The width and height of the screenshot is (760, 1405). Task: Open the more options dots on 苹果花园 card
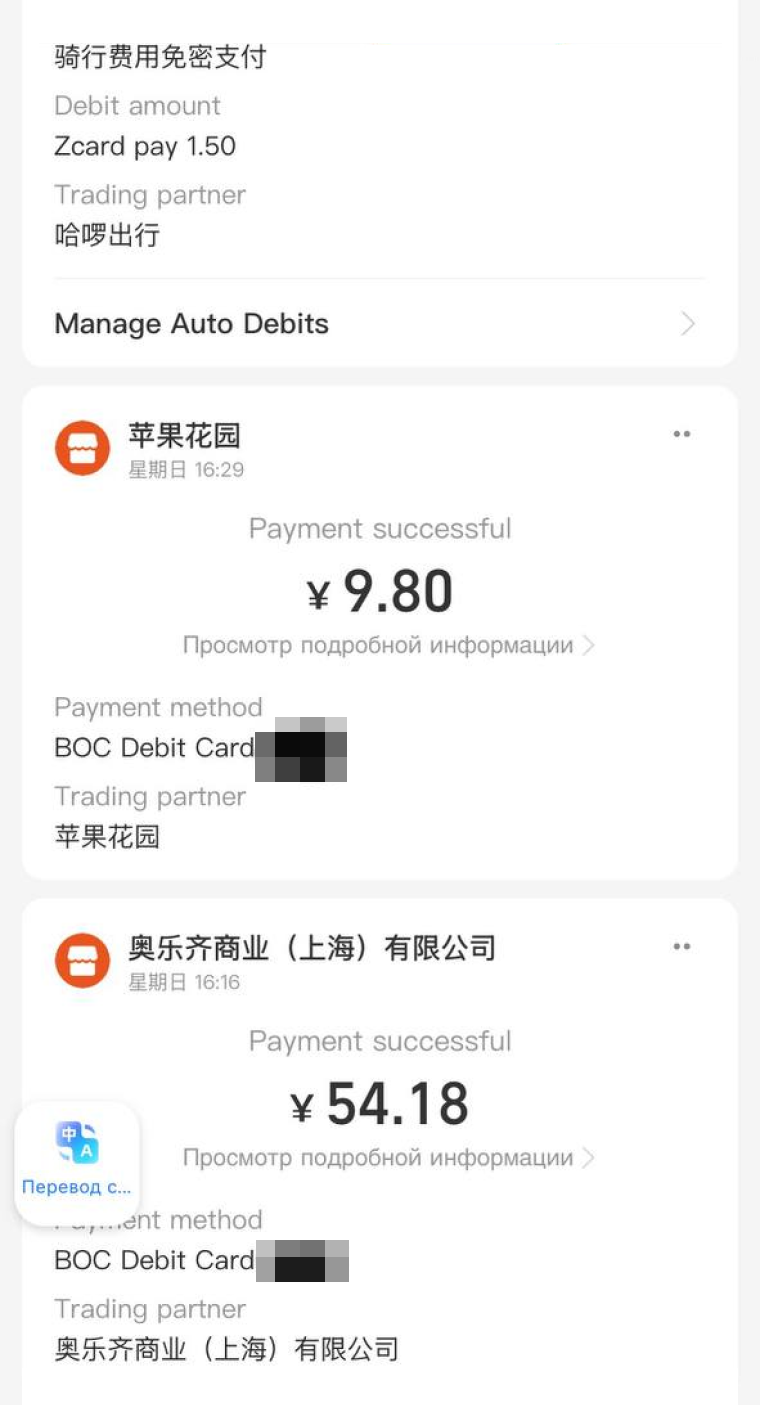pyautogui.click(x=682, y=434)
